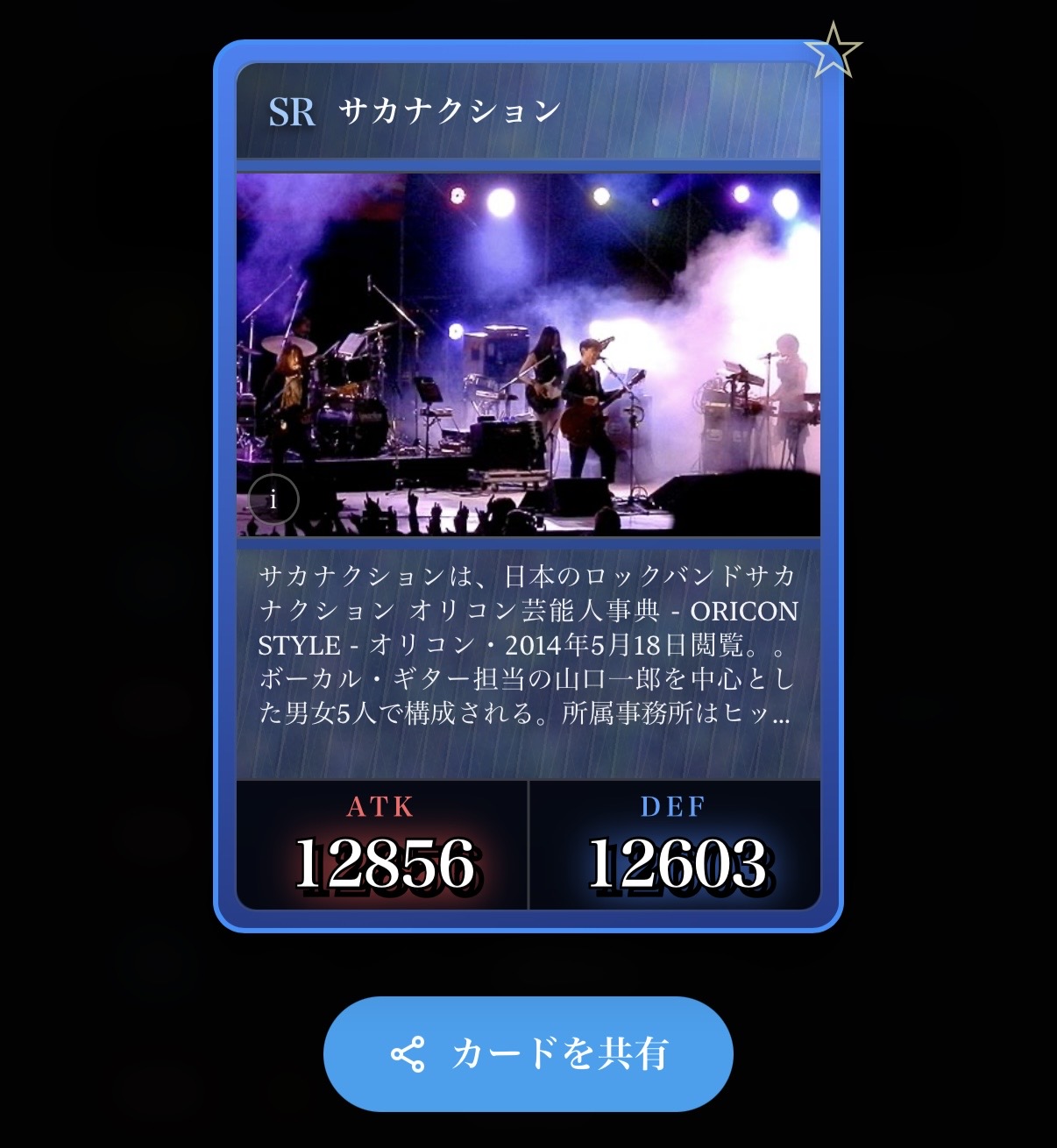Image resolution: width=1057 pixels, height=1148 pixels.
Task: Open the image info icon
Action: tap(273, 500)
